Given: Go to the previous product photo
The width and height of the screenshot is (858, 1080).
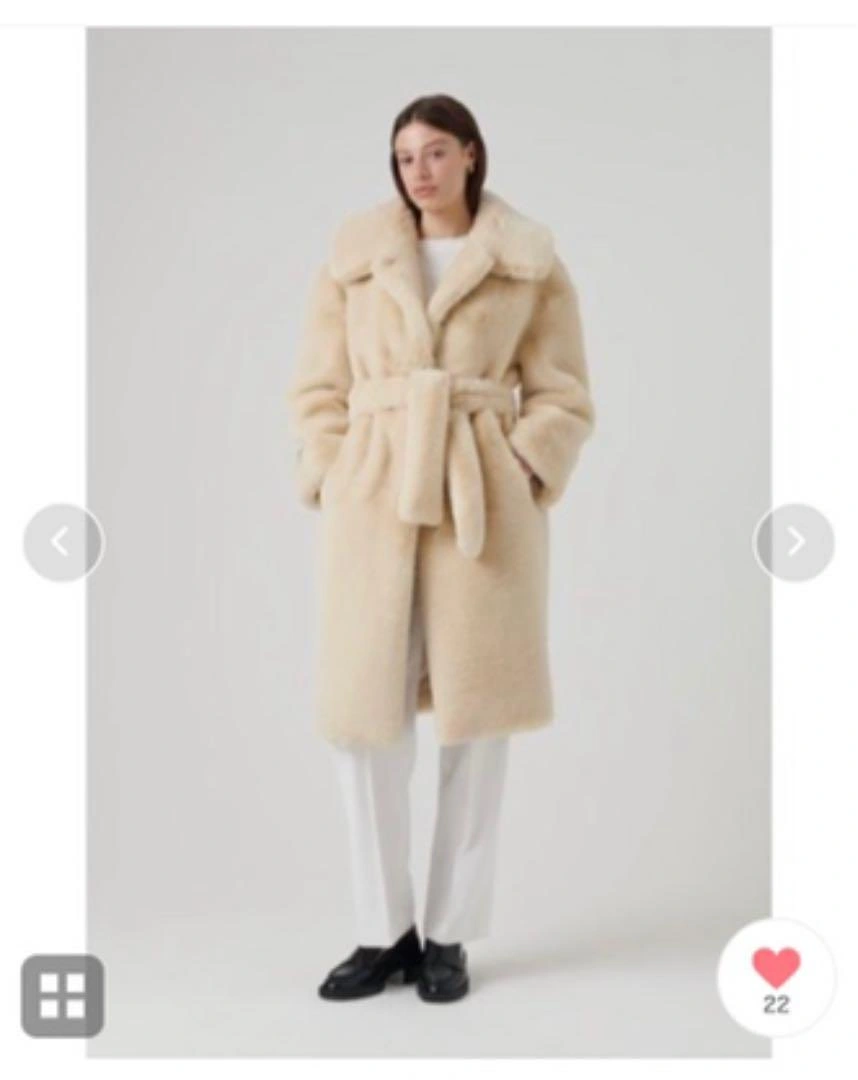Looking at the screenshot, I should pyautogui.click(x=63, y=543).
